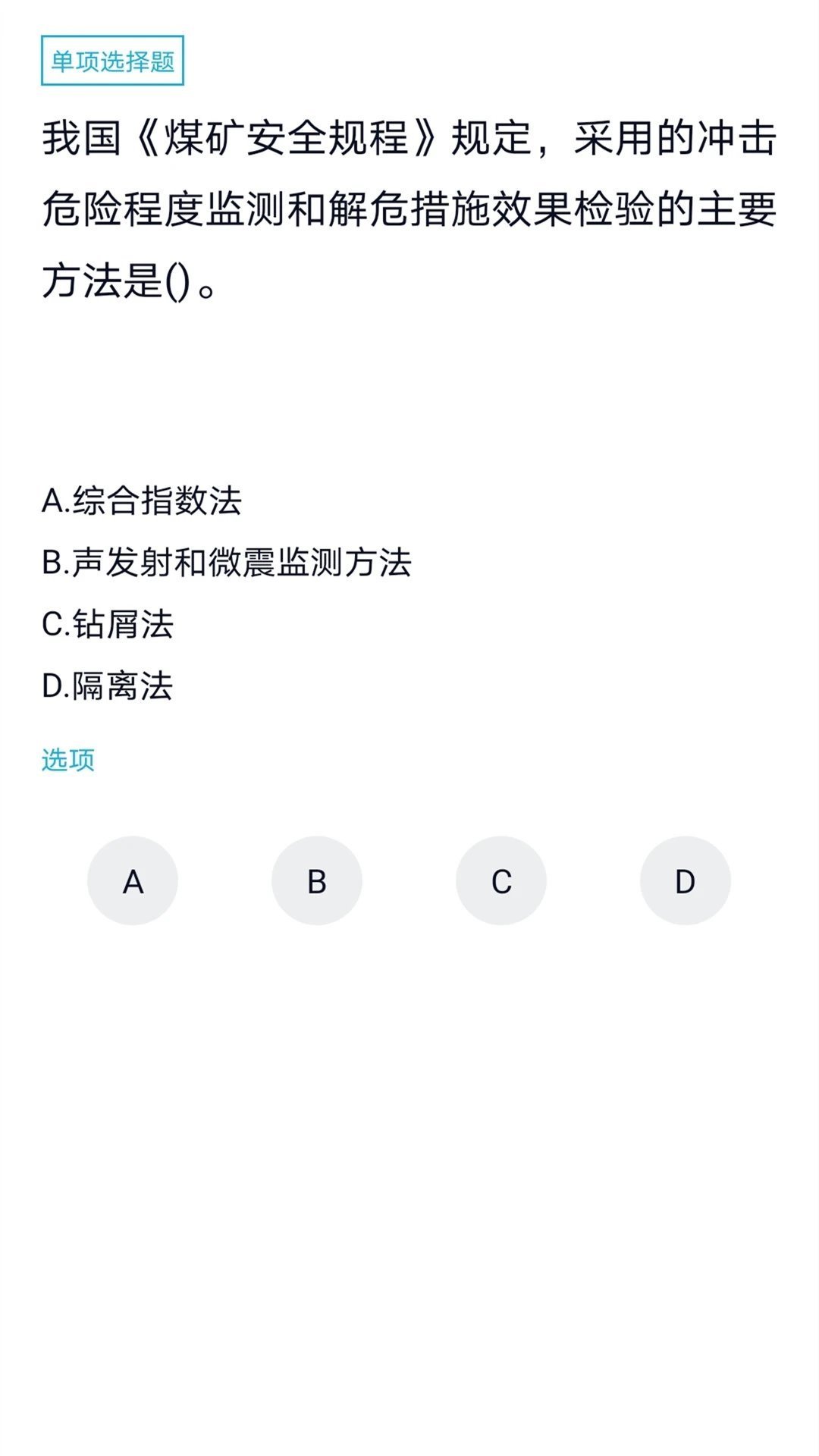The image size is (819, 1456).
Task: Pick answer option C
Action: 501,880
